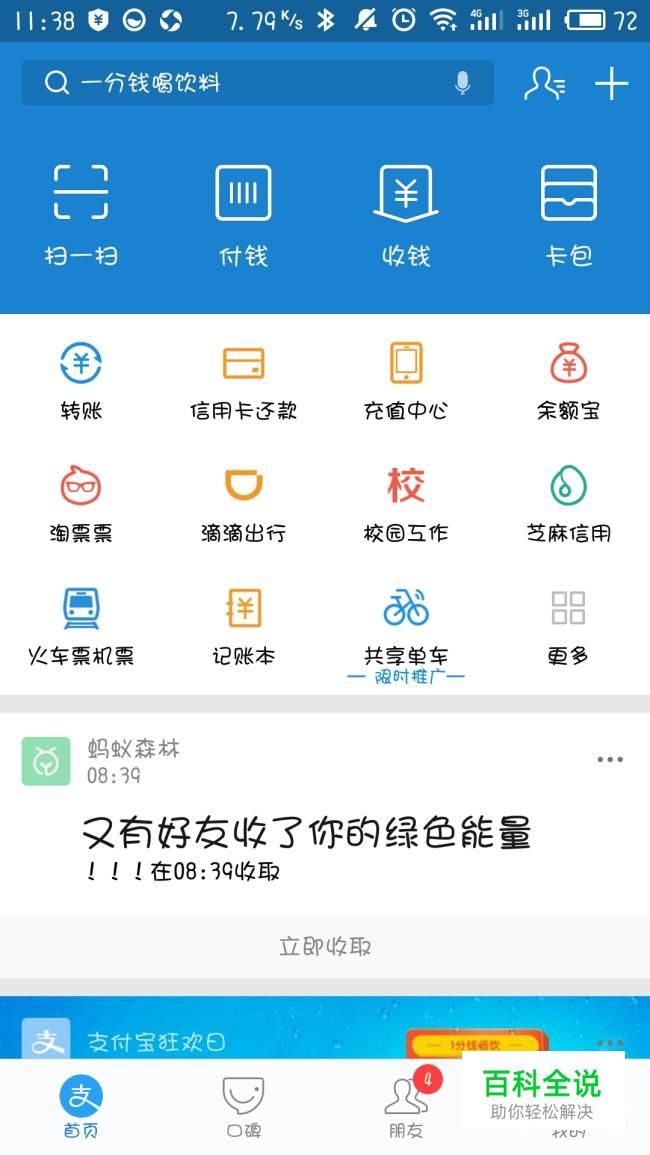Check 芝麻信用 credit score
The height and width of the screenshot is (1155, 650).
pyautogui.click(x=568, y=504)
